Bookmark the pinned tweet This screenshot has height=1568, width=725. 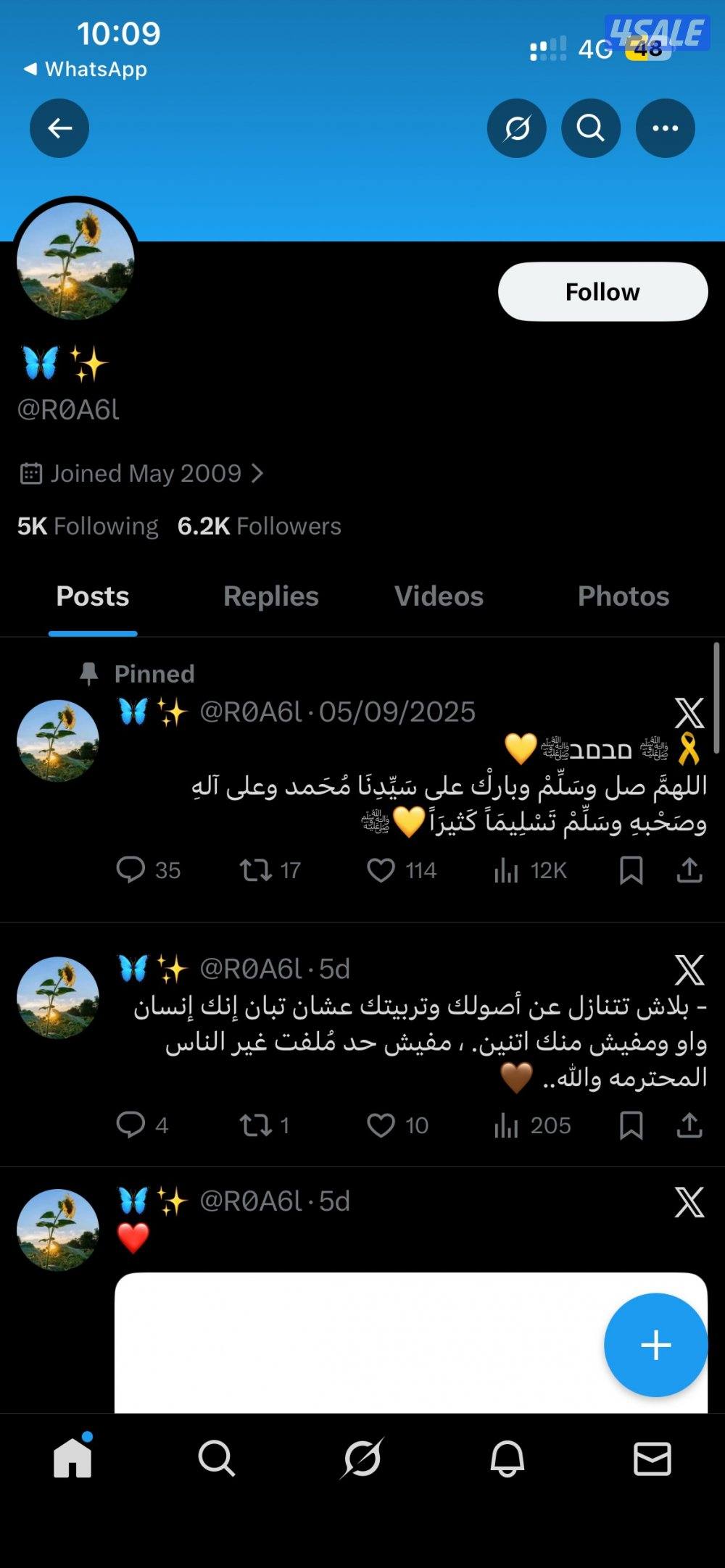pos(631,870)
